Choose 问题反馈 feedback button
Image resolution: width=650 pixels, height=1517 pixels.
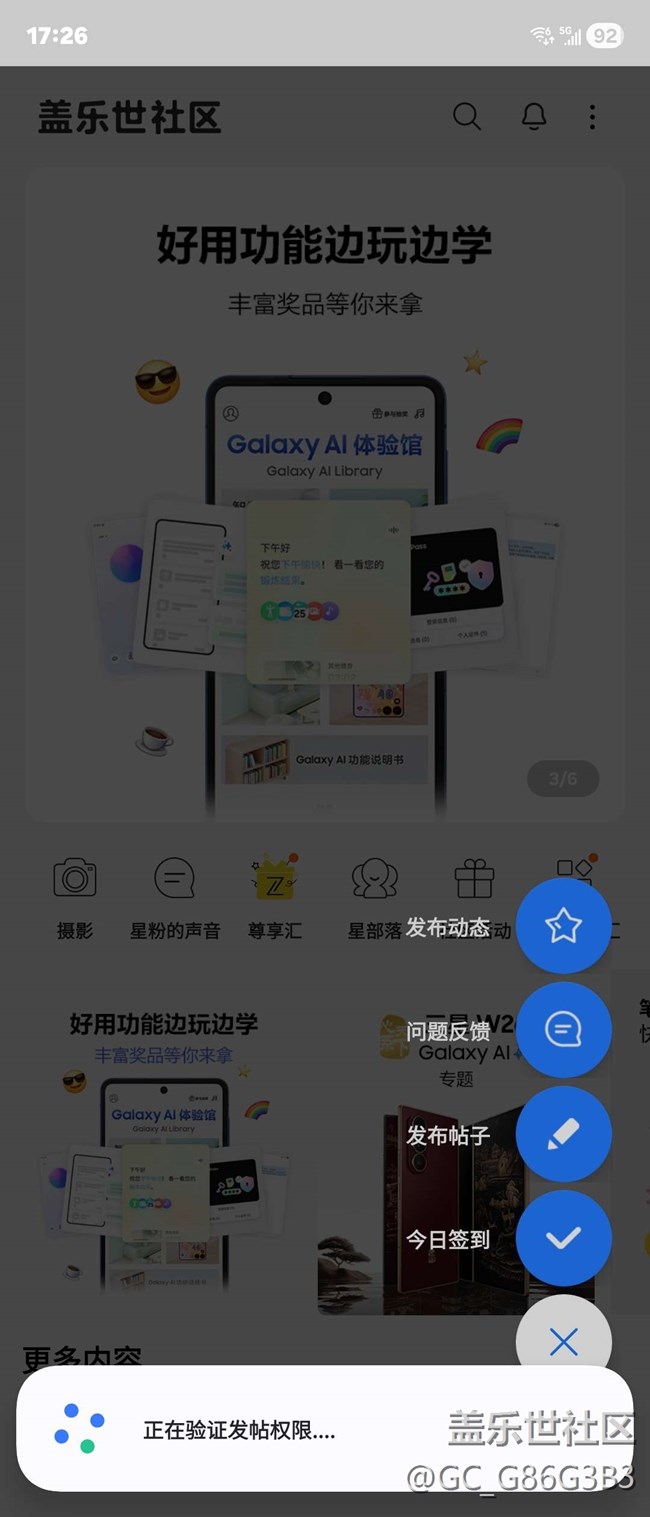(x=563, y=1030)
